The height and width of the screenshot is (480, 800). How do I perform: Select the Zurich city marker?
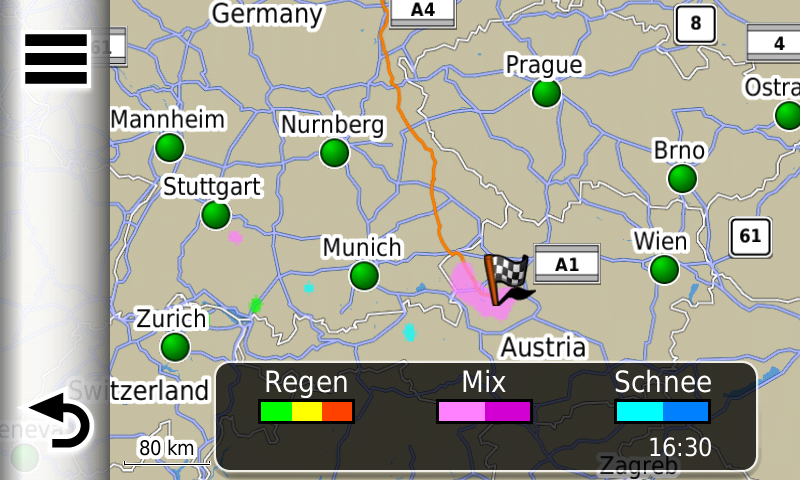point(175,347)
